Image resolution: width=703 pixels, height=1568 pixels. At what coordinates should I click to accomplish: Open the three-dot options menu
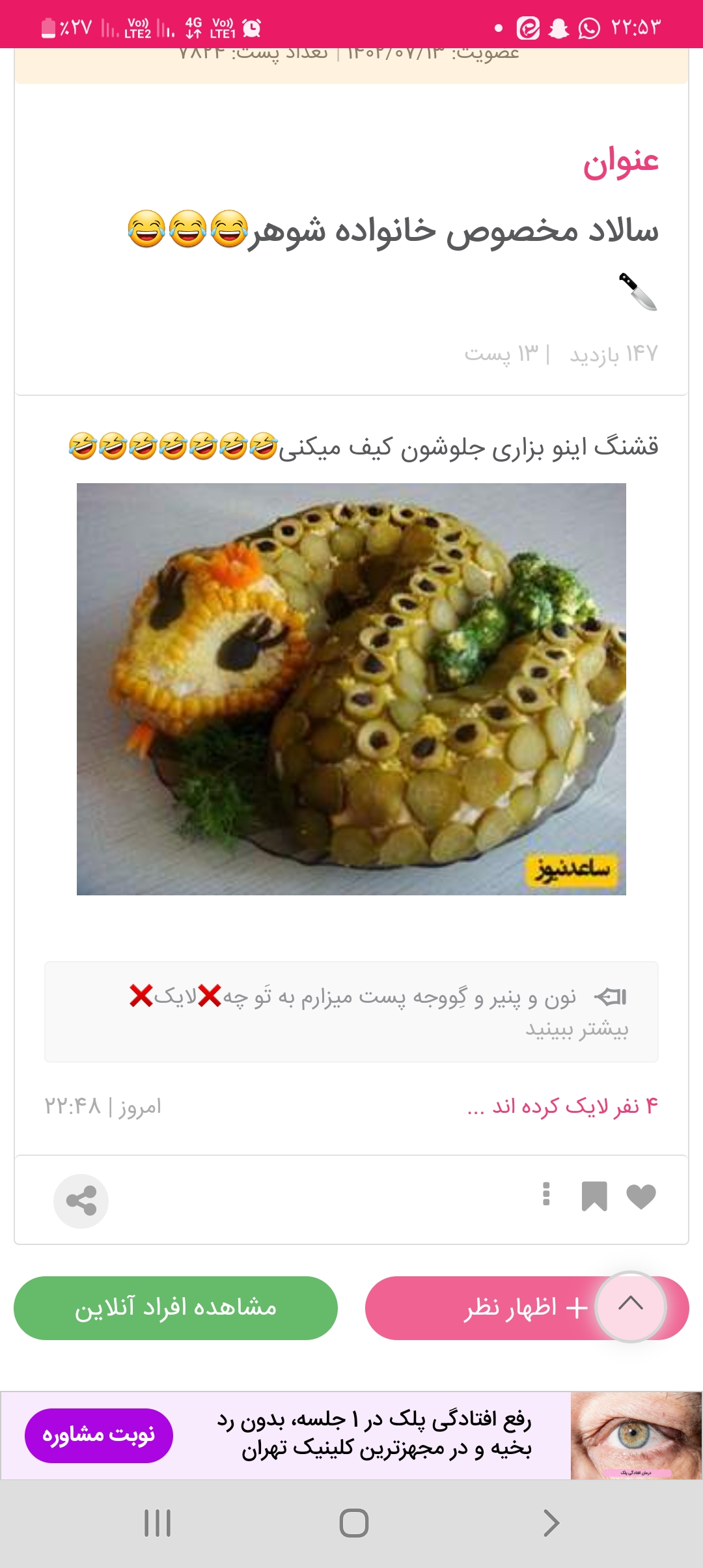(x=546, y=1194)
